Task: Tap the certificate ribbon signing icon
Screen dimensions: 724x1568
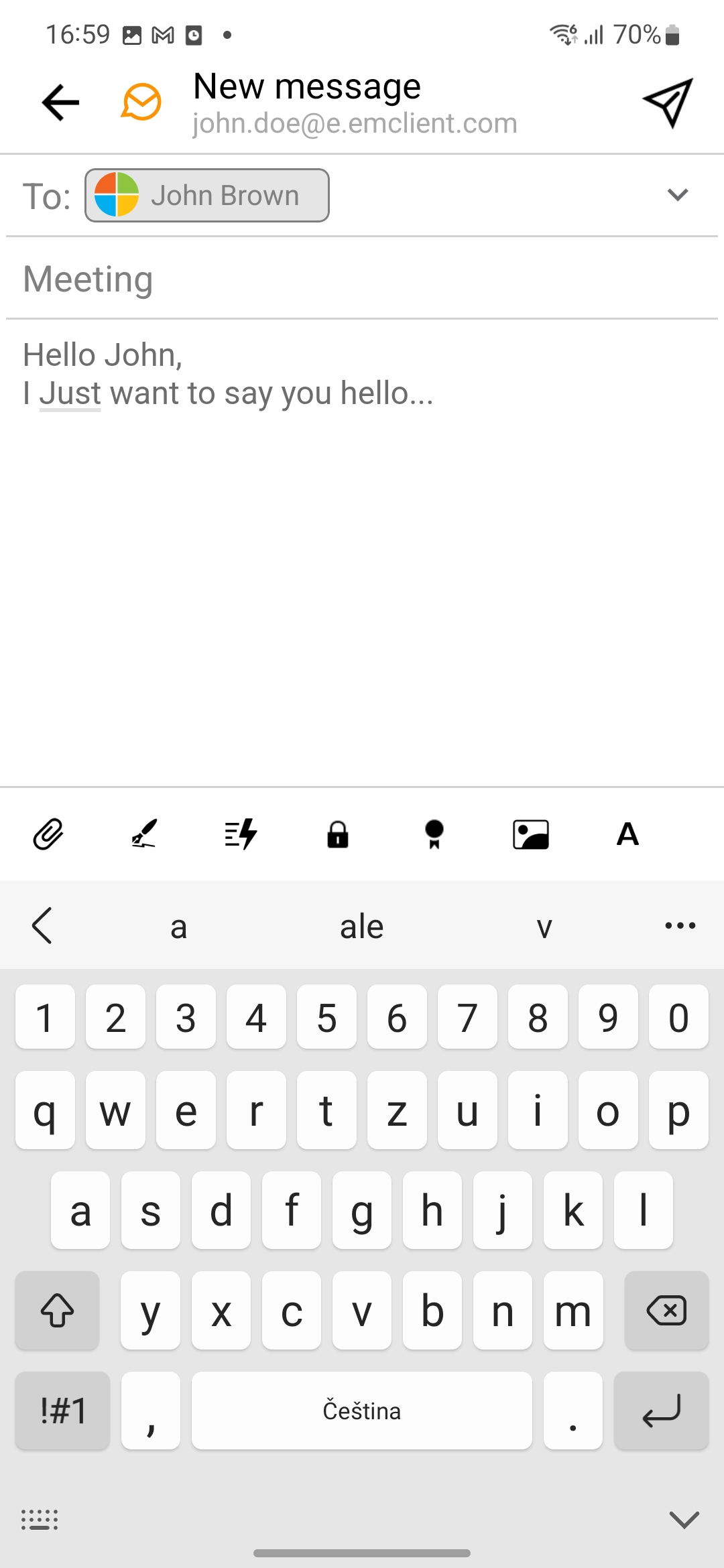Action: pos(434,834)
